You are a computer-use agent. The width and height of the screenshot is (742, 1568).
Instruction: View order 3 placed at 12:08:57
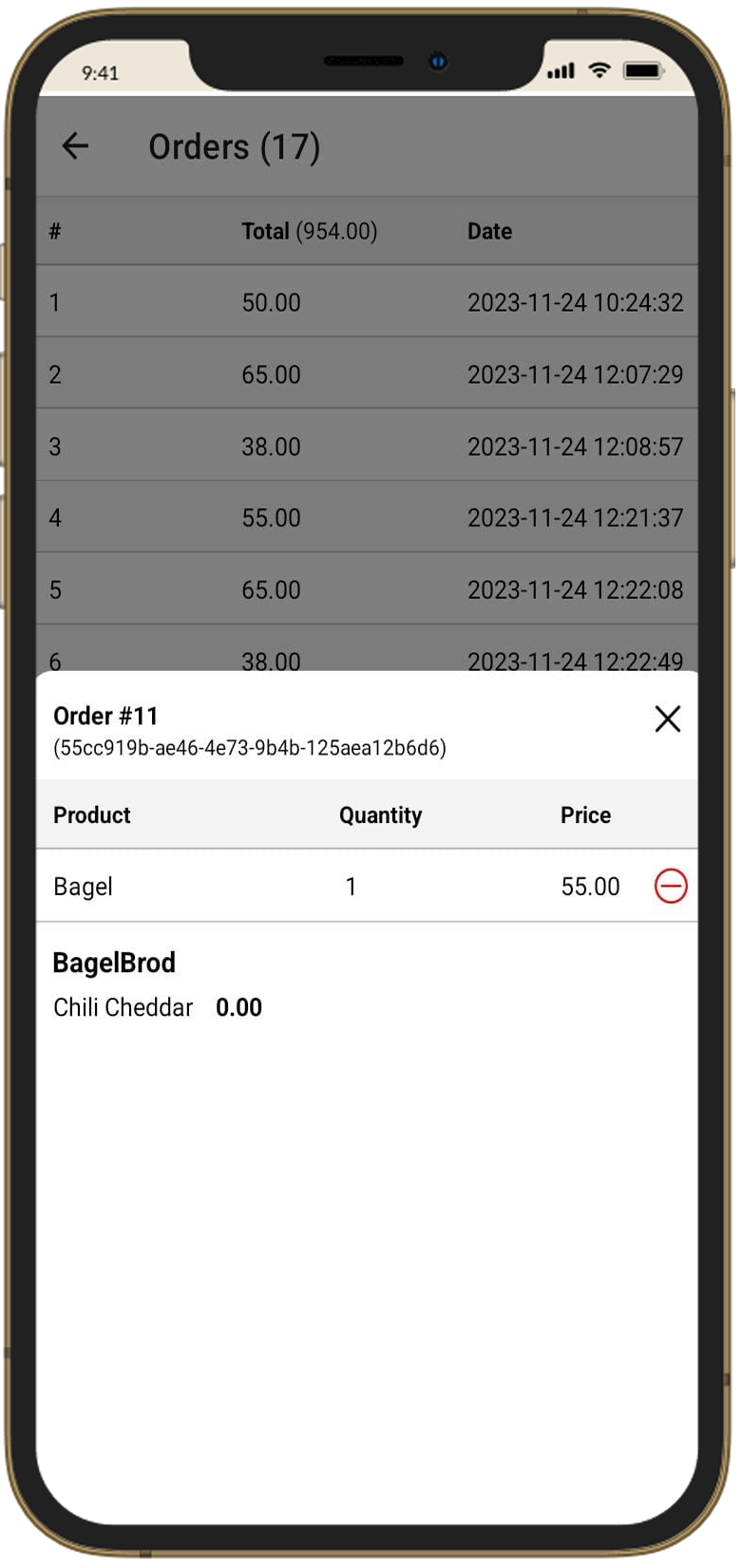tap(366, 446)
